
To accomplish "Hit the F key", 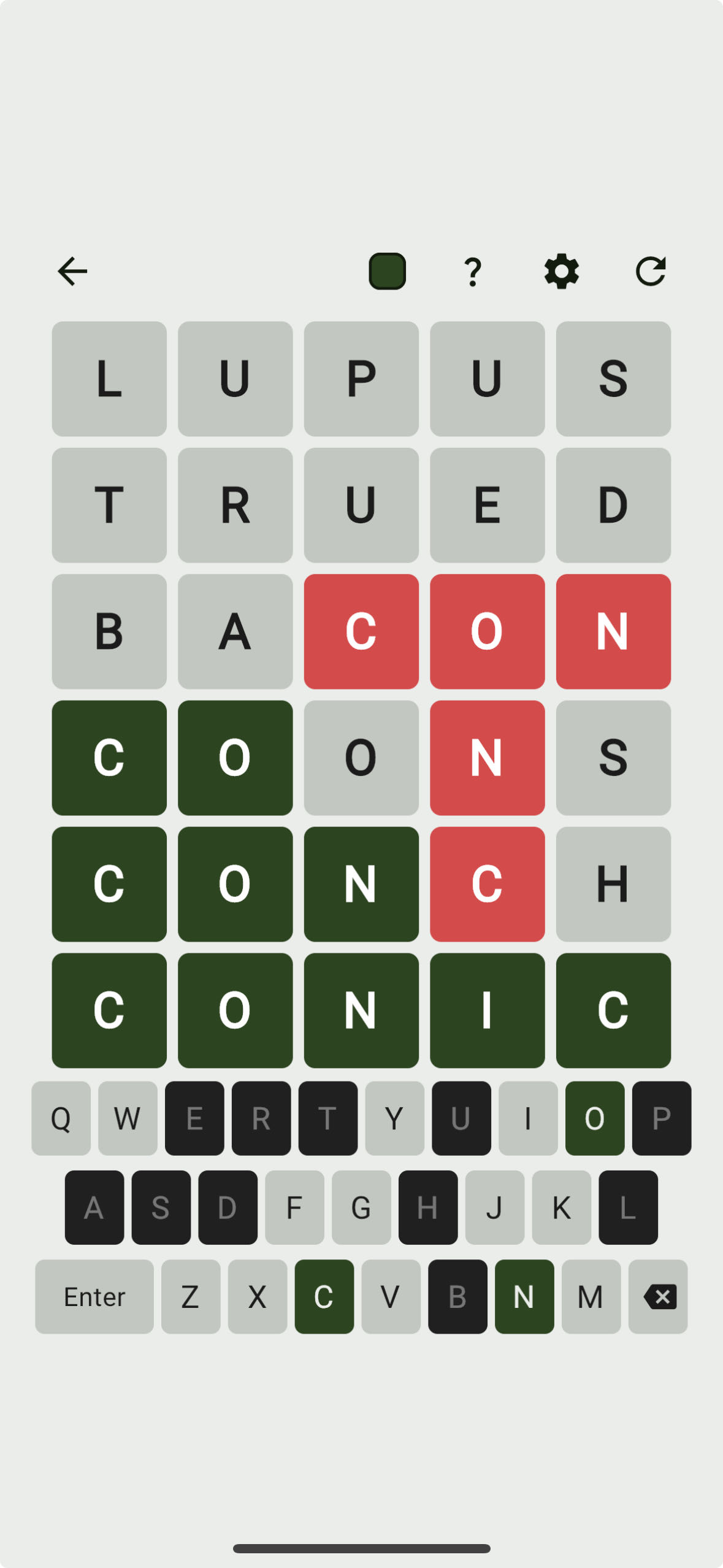I will (294, 1207).
